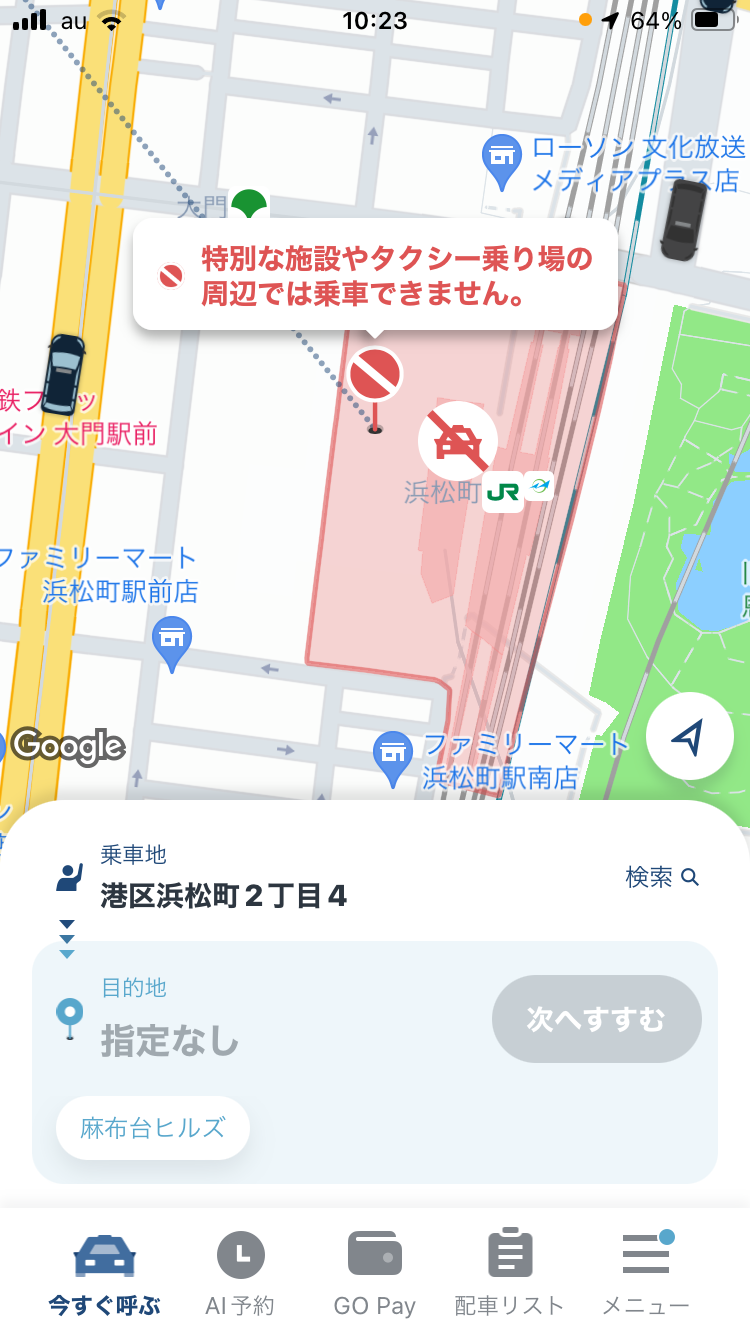Open the 配車リスト list icon
750x1334 pixels.
click(510, 1252)
